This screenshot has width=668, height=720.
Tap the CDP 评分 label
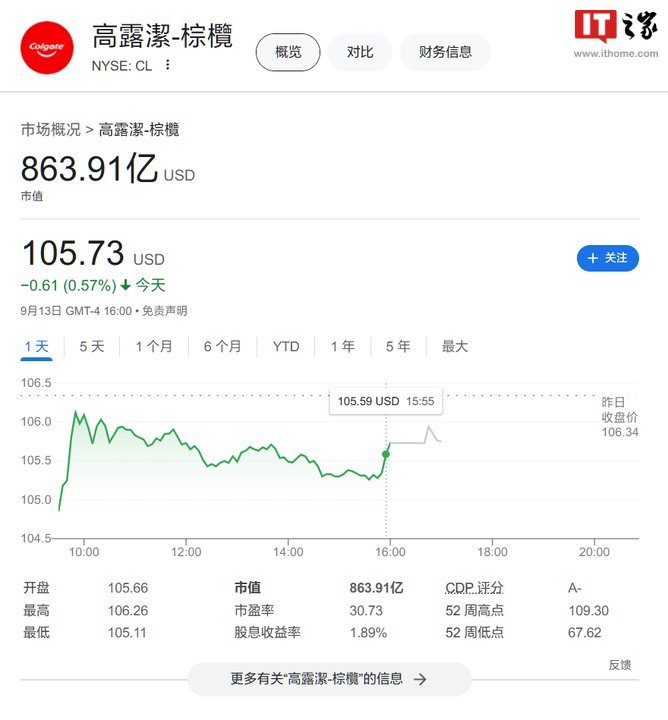tap(474, 588)
